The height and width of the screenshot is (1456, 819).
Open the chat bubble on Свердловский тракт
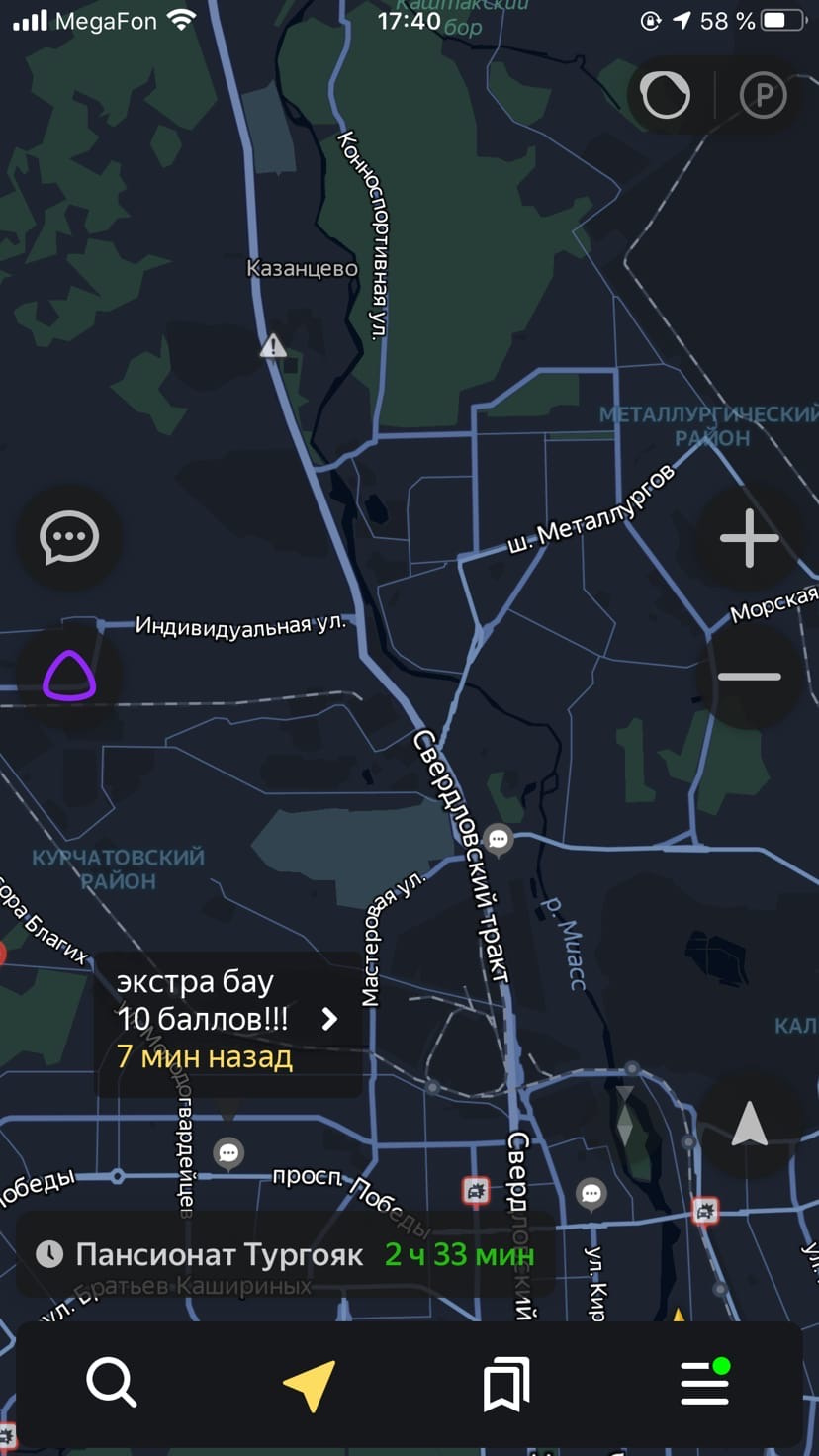(x=499, y=840)
